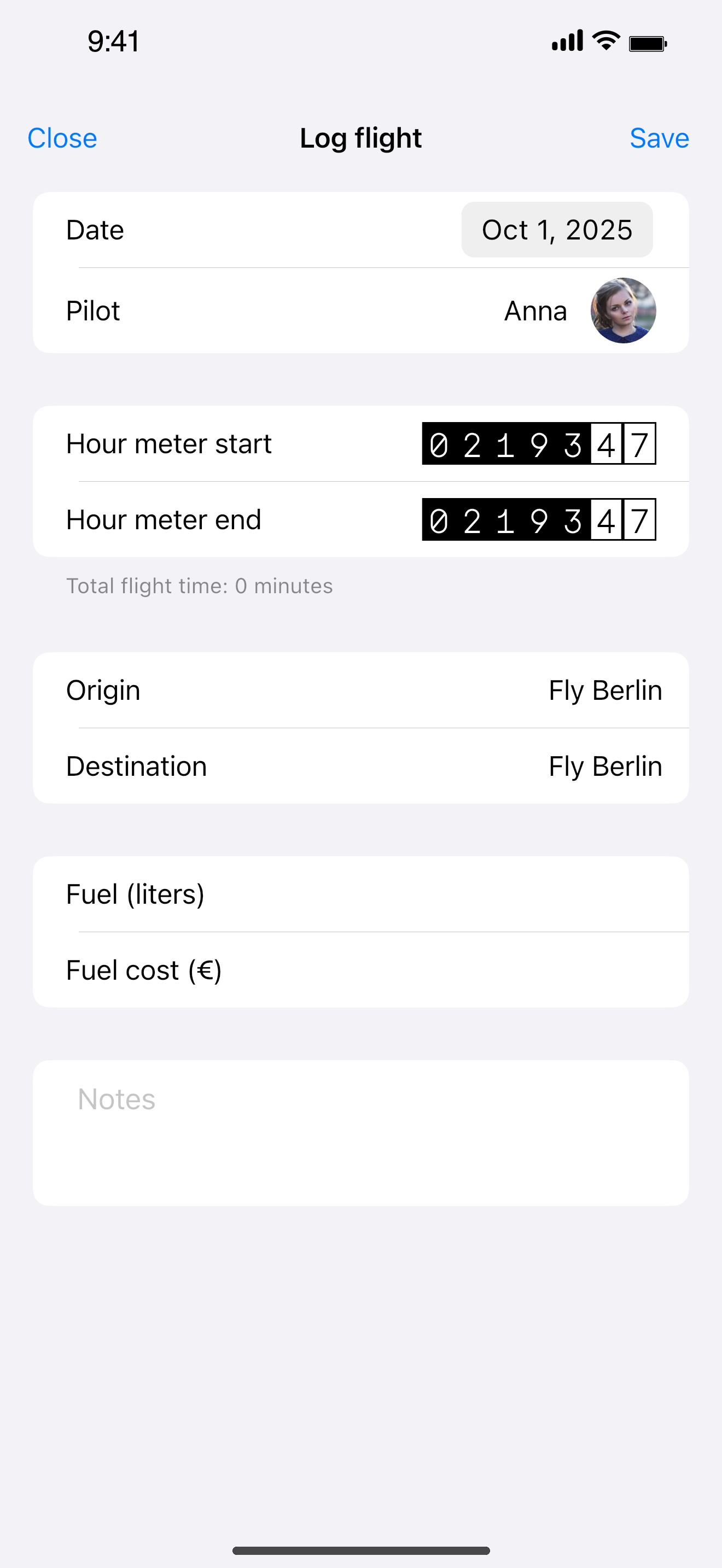Change the pilot from Anna
This screenshot has width=722, height=1568.
(x=578, y=311)
